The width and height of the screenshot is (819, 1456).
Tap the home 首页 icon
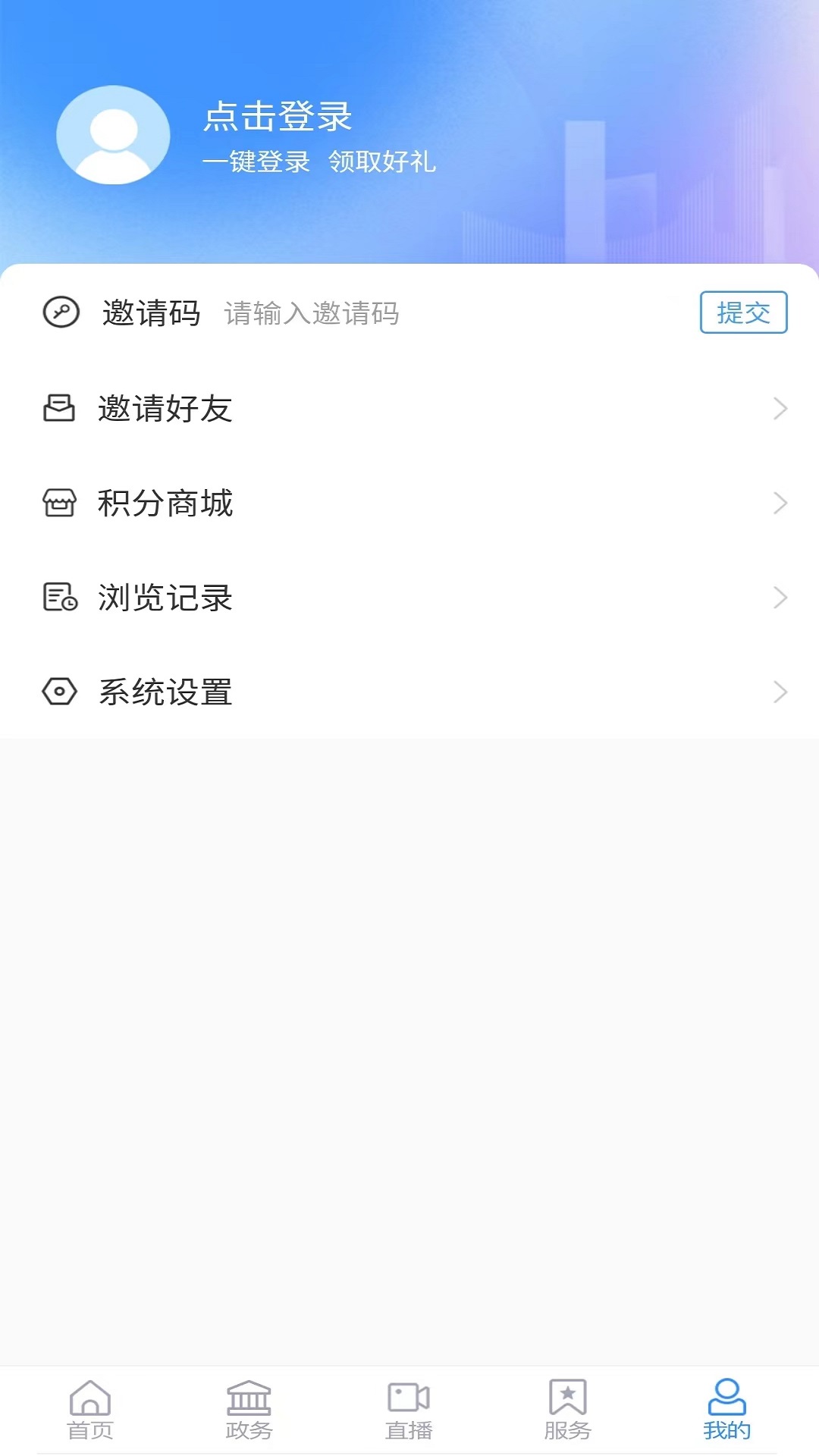[91, 1407]
